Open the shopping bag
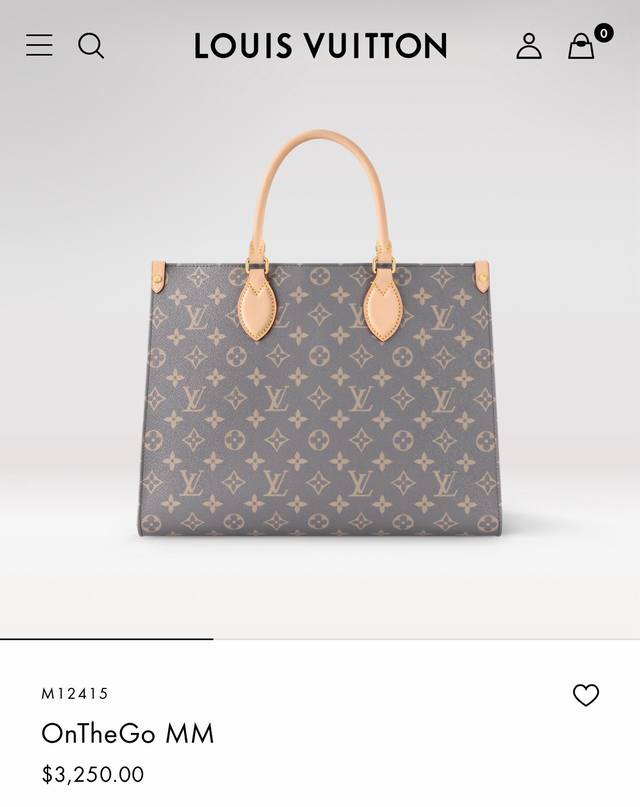The width and height of the screenshot is (640, 807). tap(582, 46)
